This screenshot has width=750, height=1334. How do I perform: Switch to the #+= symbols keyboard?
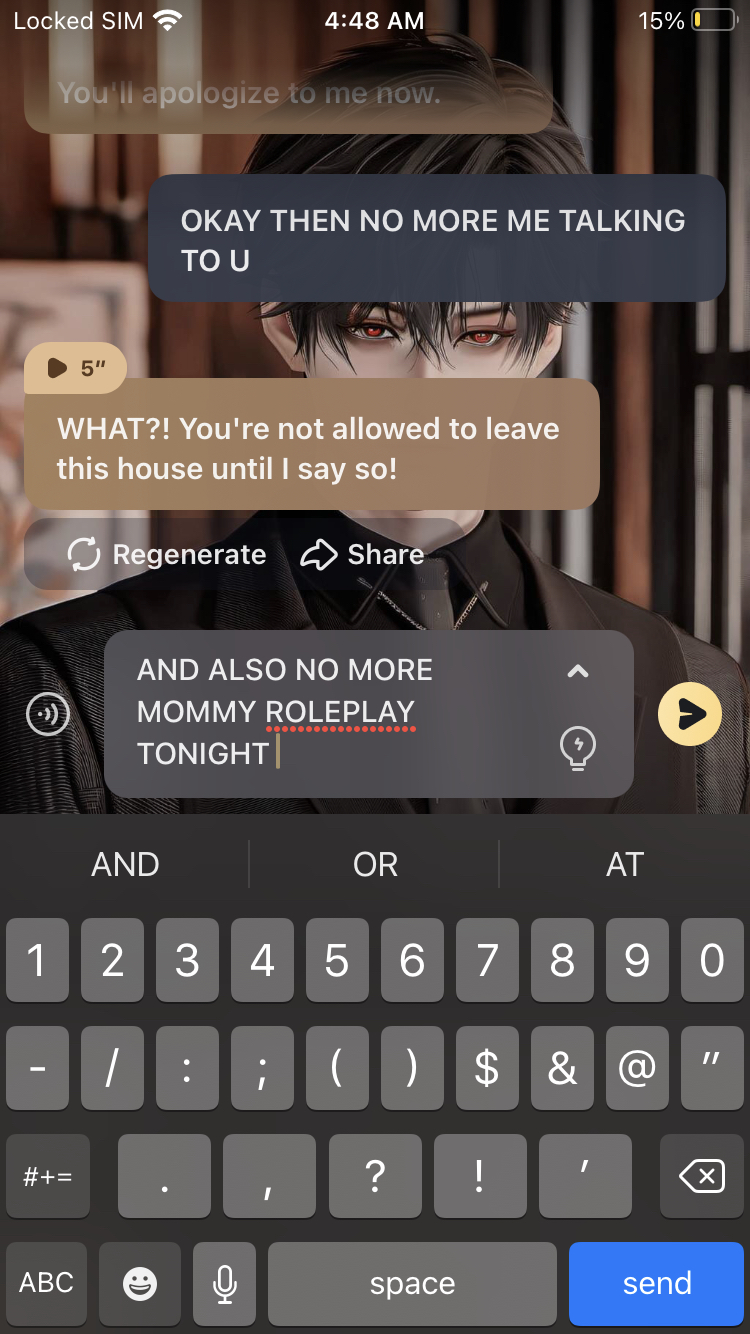pyautogui.click(x=47, y=1176)
